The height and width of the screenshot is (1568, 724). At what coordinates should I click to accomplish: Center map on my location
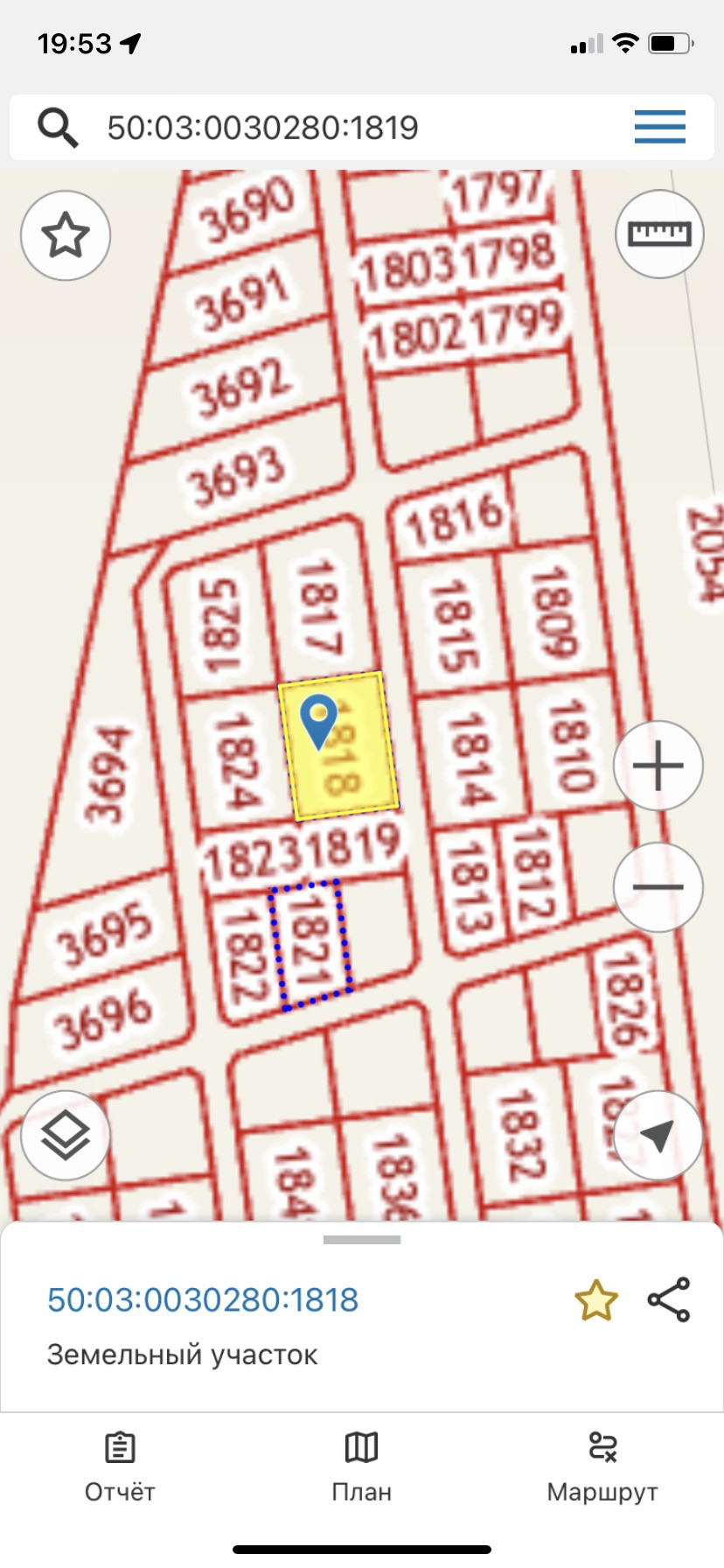pos(658,1136)
